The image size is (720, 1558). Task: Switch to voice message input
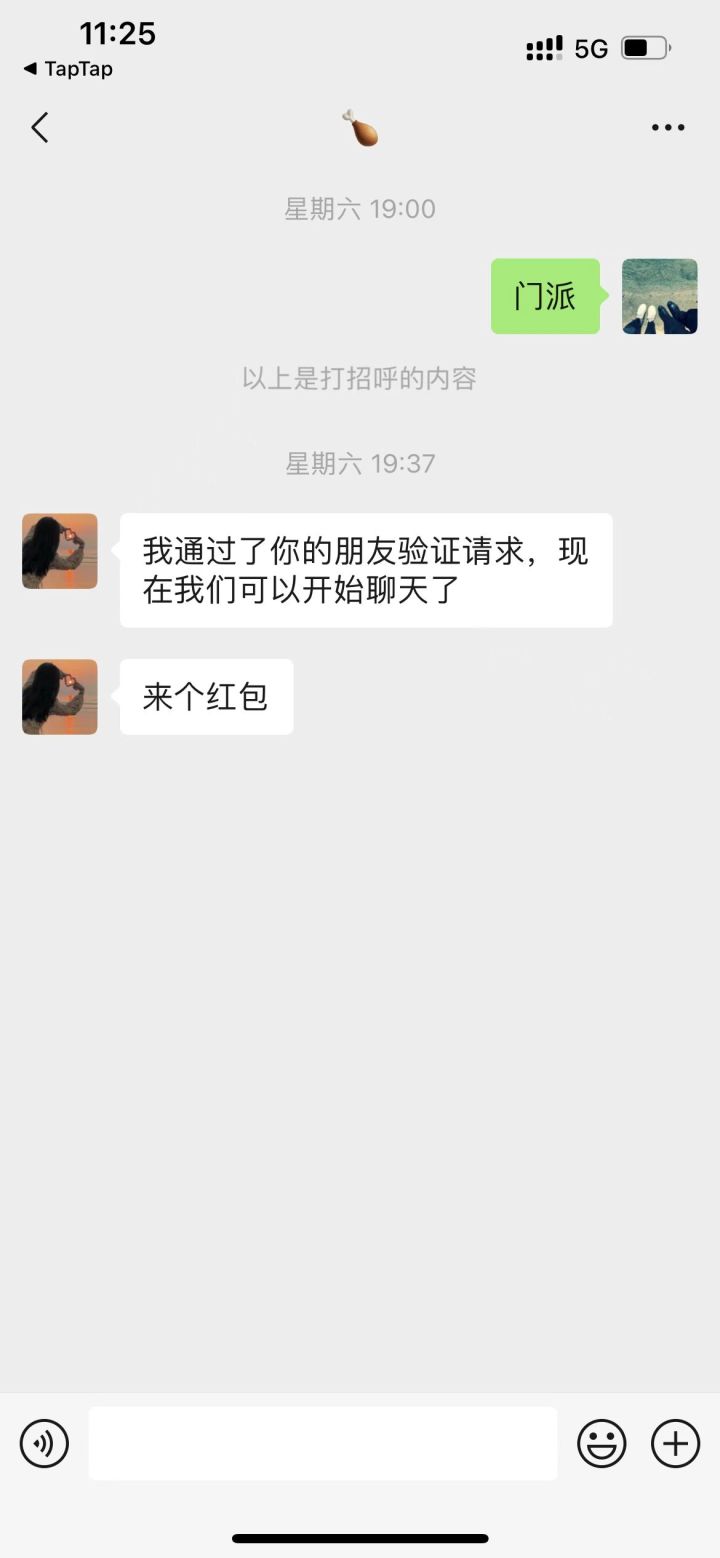click(44, 1444)
